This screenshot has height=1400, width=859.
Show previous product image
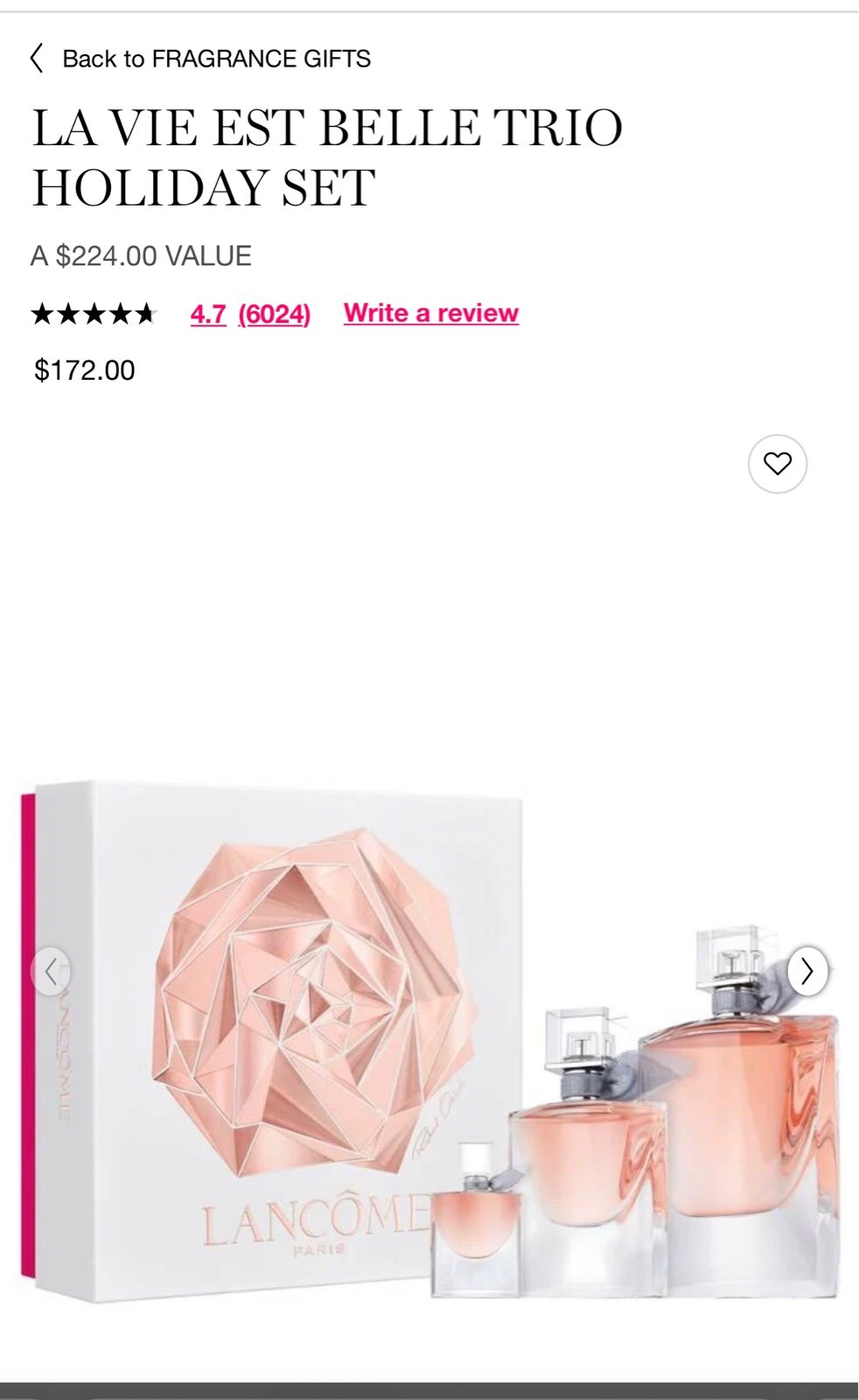click(51, 971)
